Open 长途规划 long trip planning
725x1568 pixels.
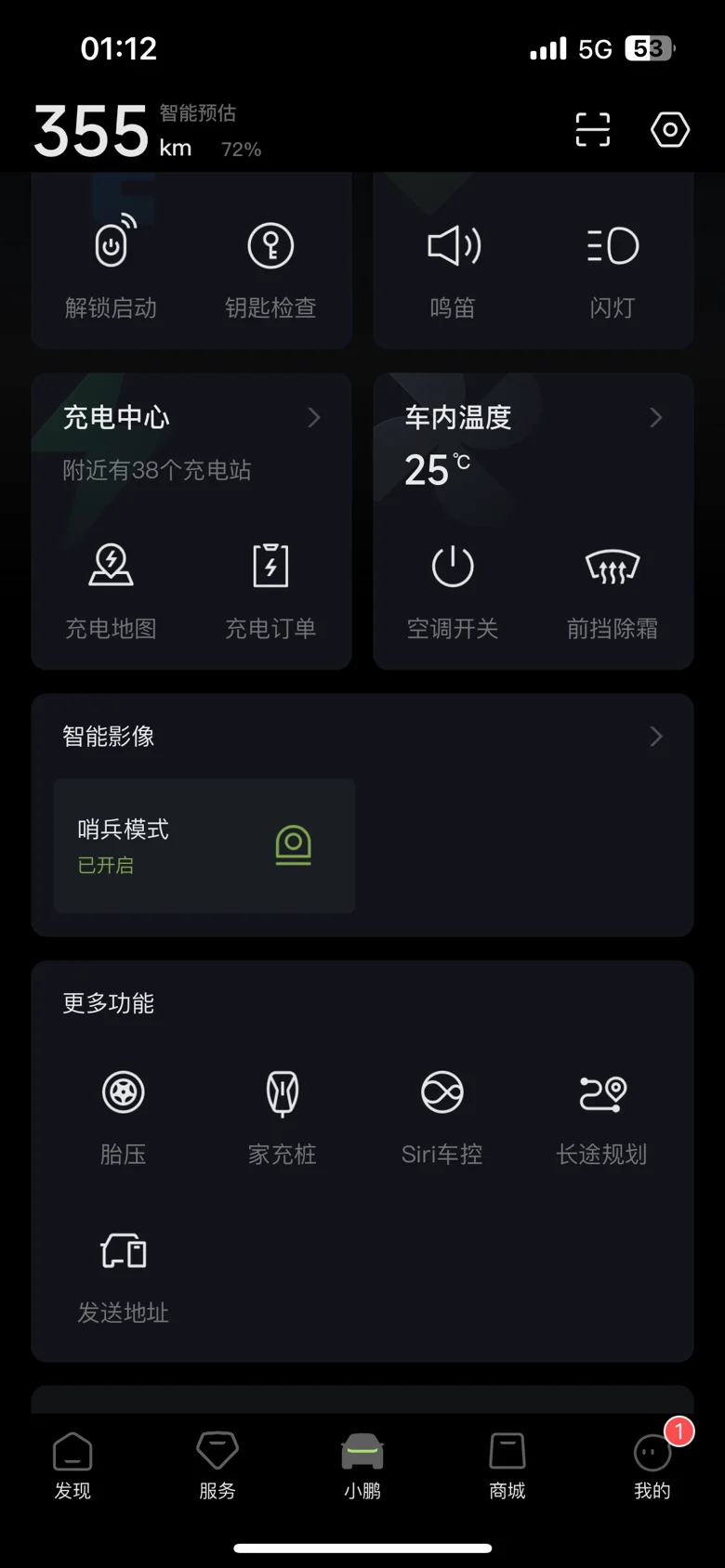point(601,1117)
